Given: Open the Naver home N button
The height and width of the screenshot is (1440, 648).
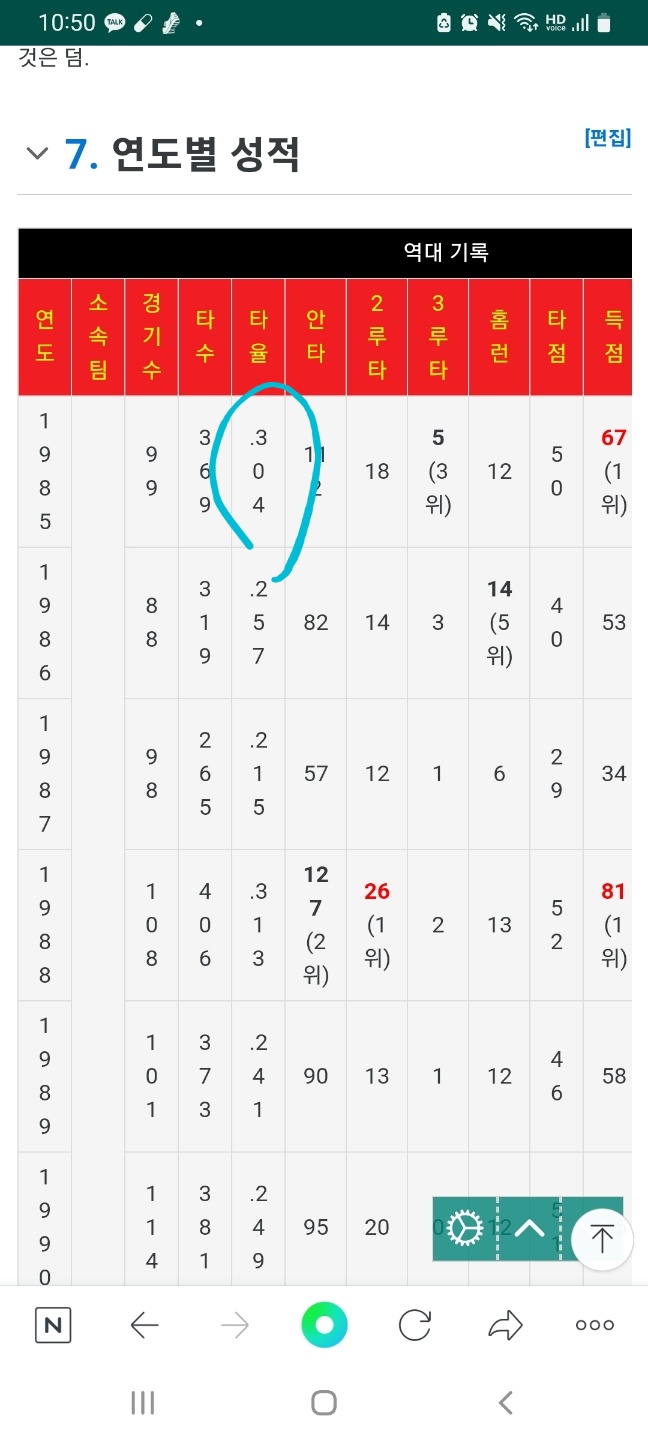Looking at the screenshot, I should point(53,1326).
